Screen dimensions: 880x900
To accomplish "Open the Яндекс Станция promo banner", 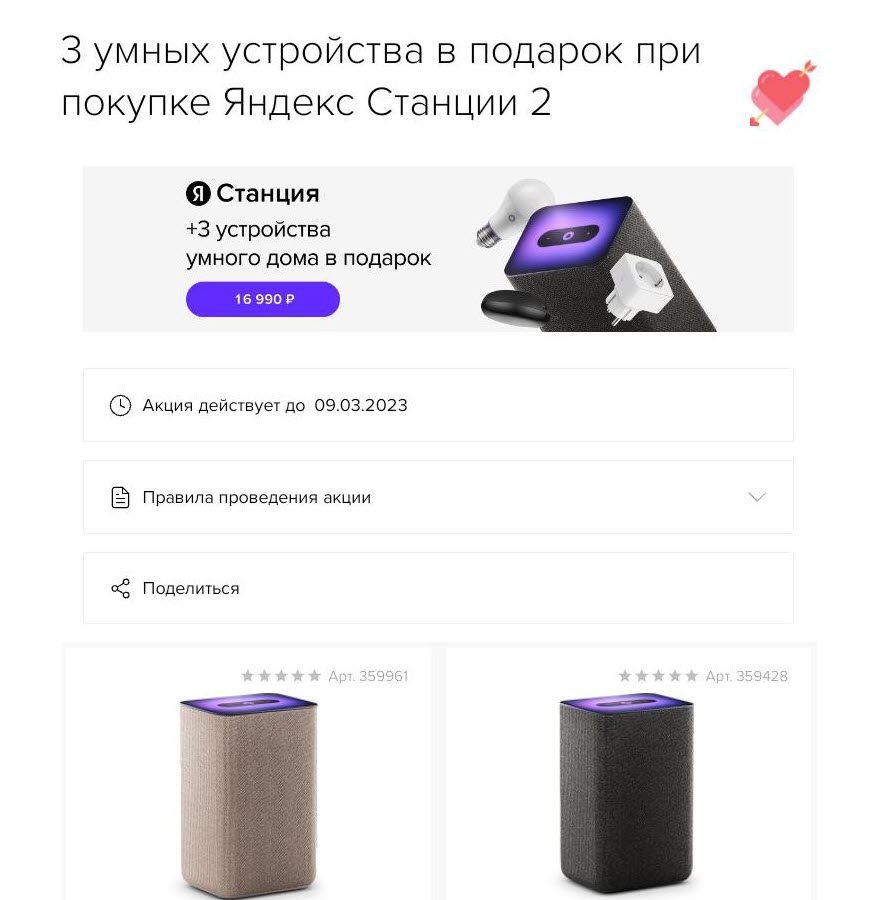I will tap(437, 249).
